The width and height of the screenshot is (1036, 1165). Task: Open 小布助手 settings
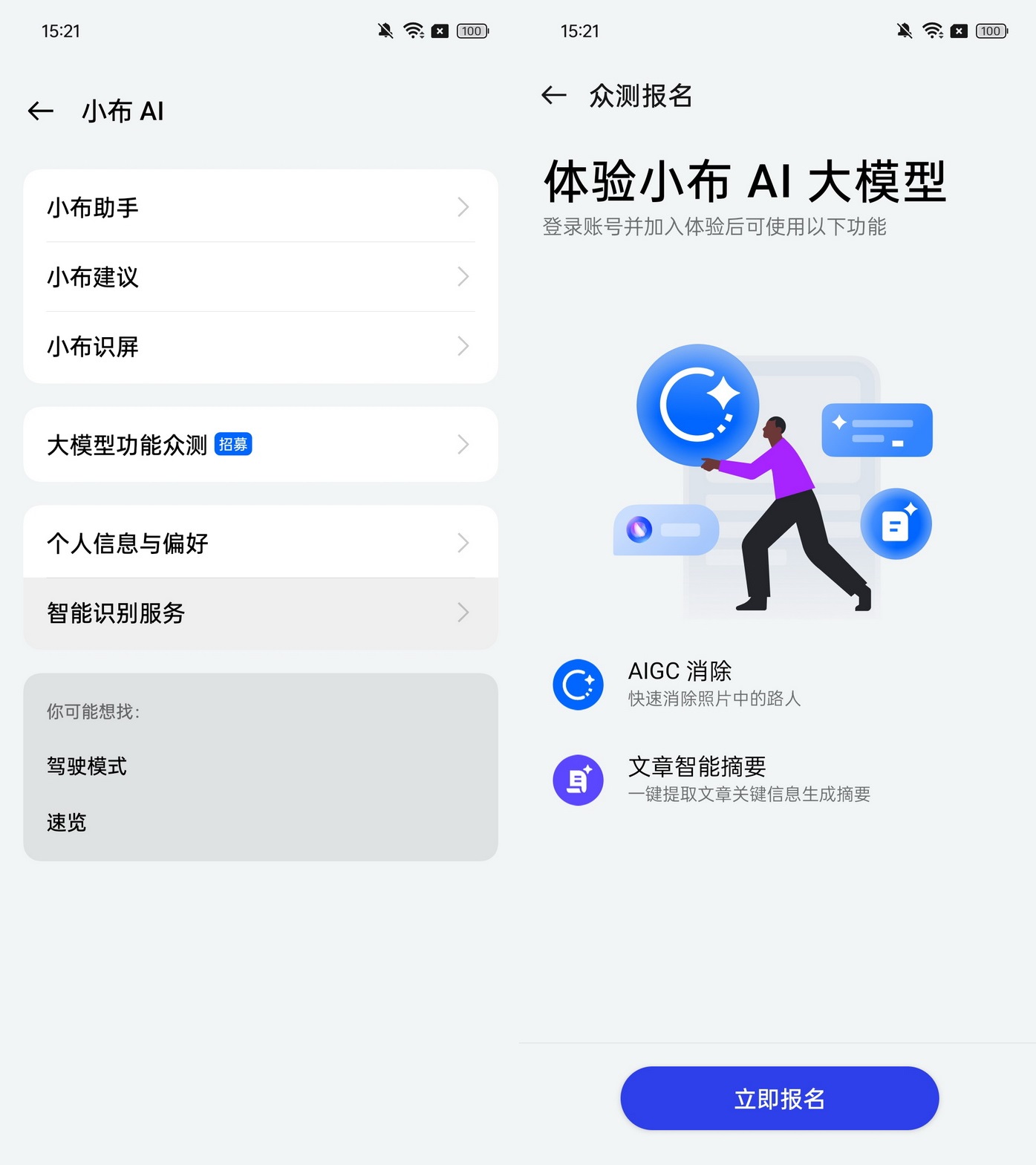click(260, 207)
